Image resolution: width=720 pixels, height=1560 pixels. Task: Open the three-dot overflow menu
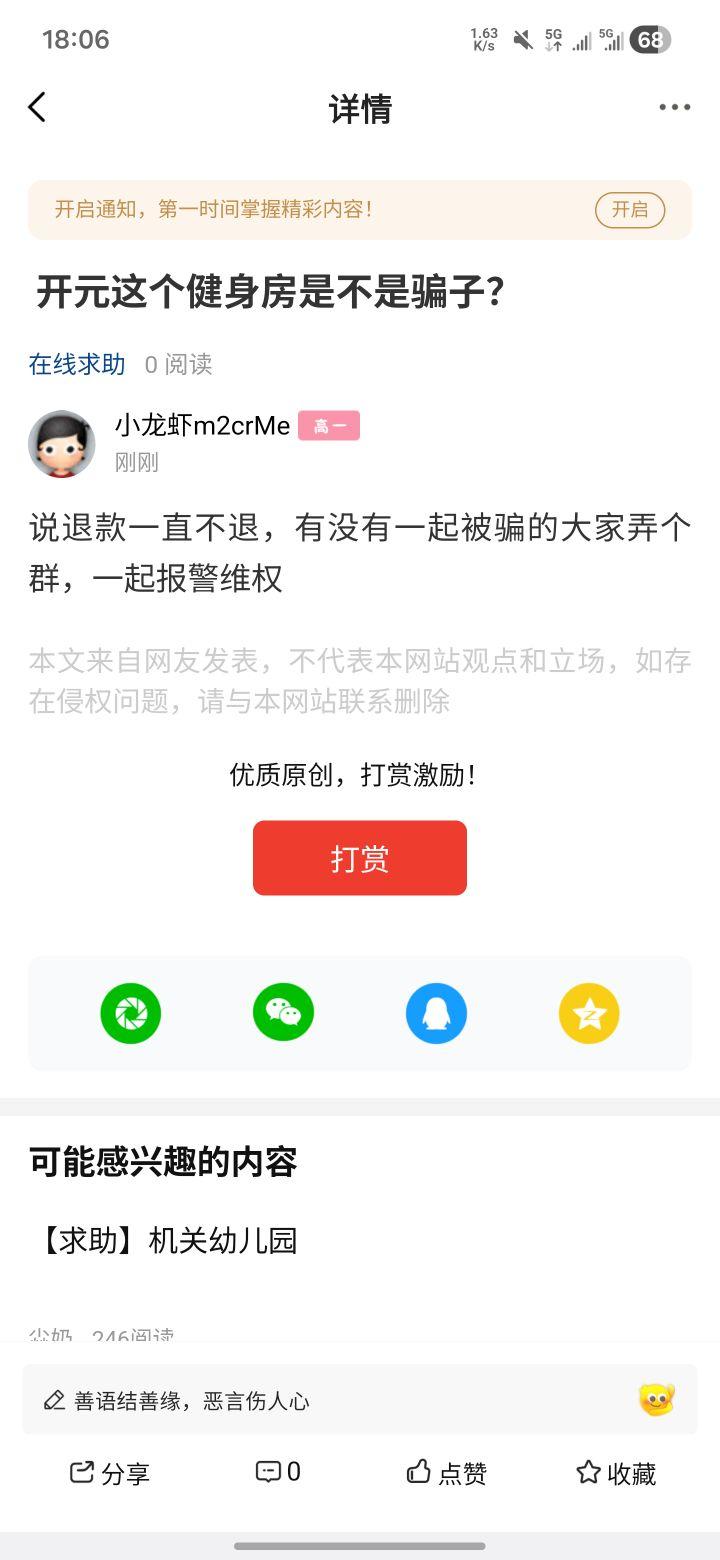(674, 108)
